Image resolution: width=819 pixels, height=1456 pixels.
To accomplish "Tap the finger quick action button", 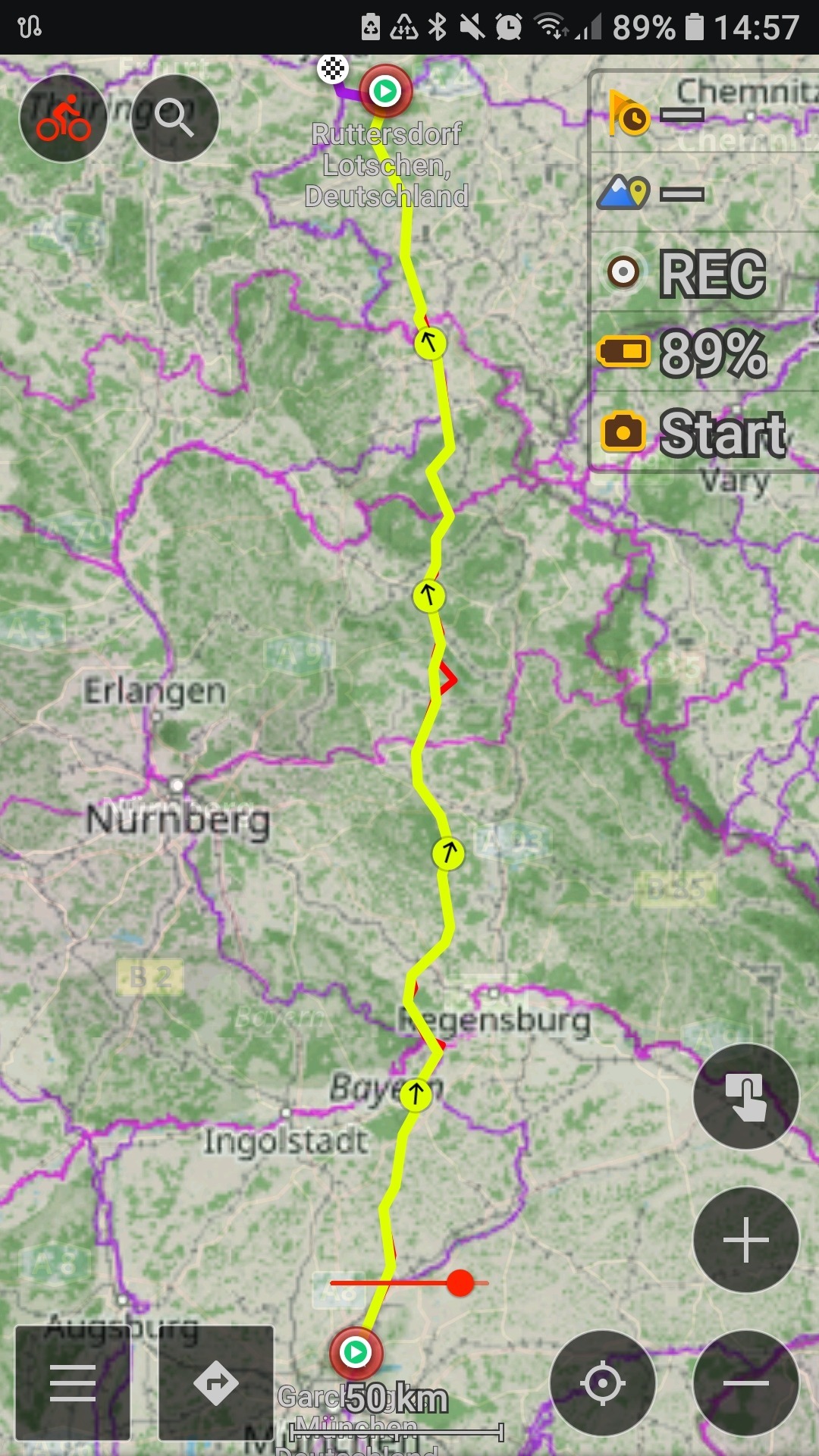I will (x=746, y=1097).
